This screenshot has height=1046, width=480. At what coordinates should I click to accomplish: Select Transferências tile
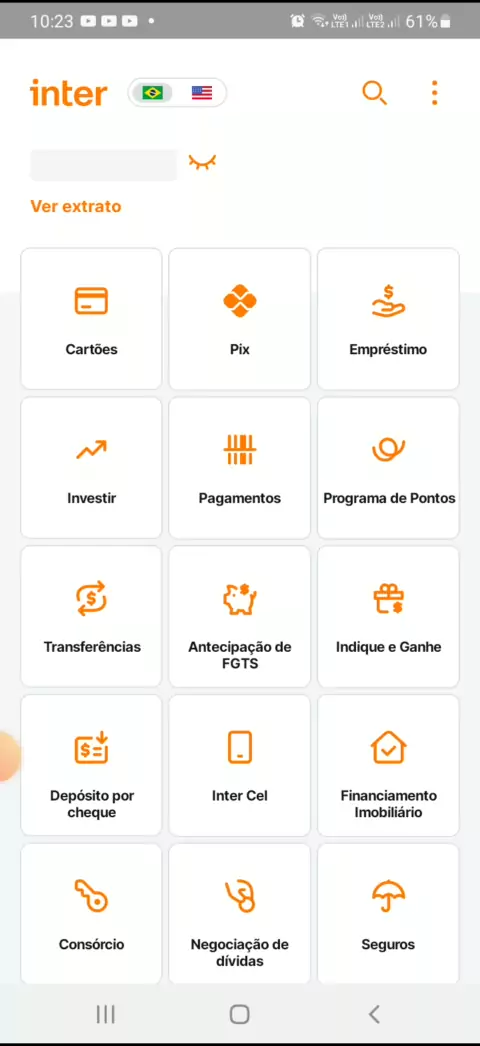point(91,616)
